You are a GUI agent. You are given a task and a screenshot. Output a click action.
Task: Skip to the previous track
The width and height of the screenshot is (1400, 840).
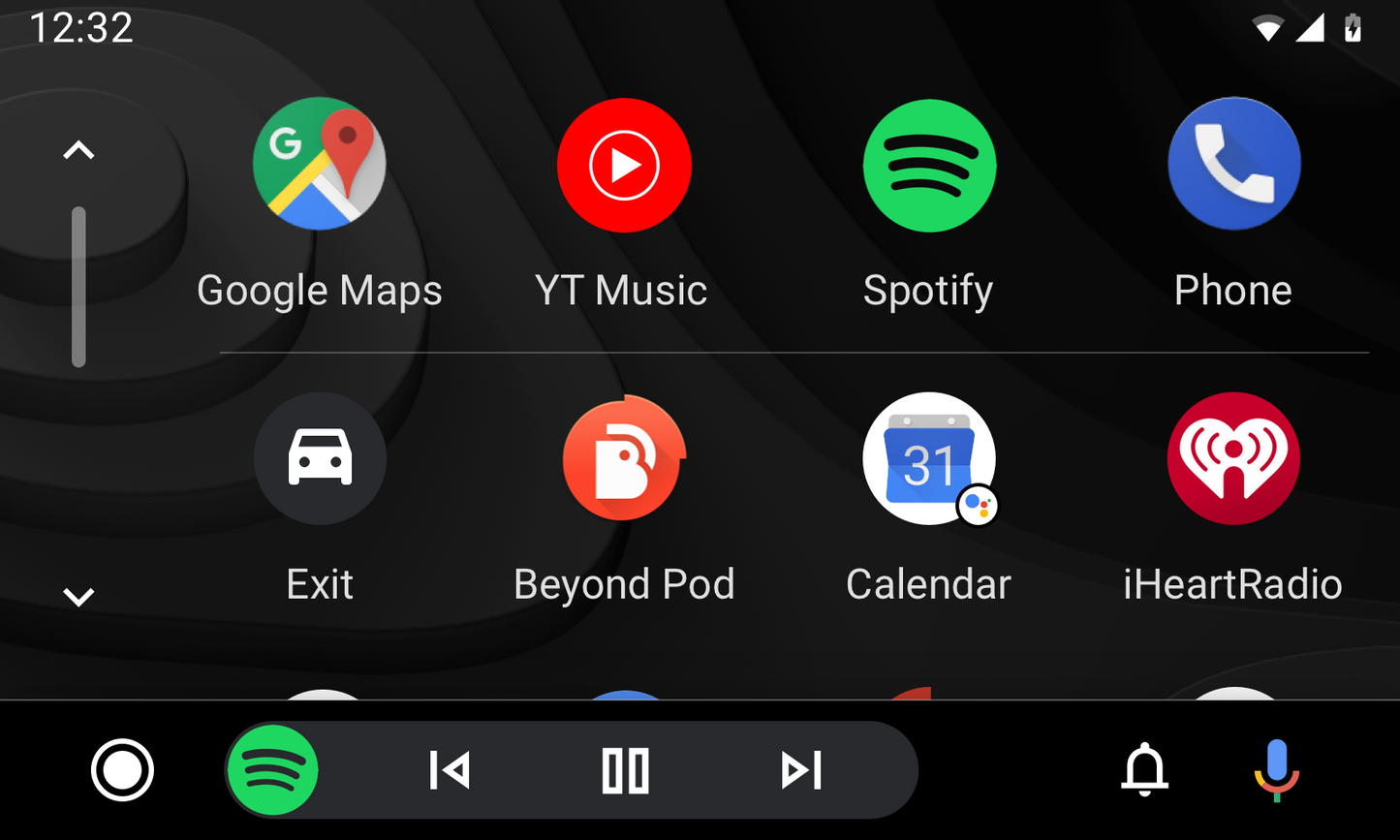[x=450, y=770]
